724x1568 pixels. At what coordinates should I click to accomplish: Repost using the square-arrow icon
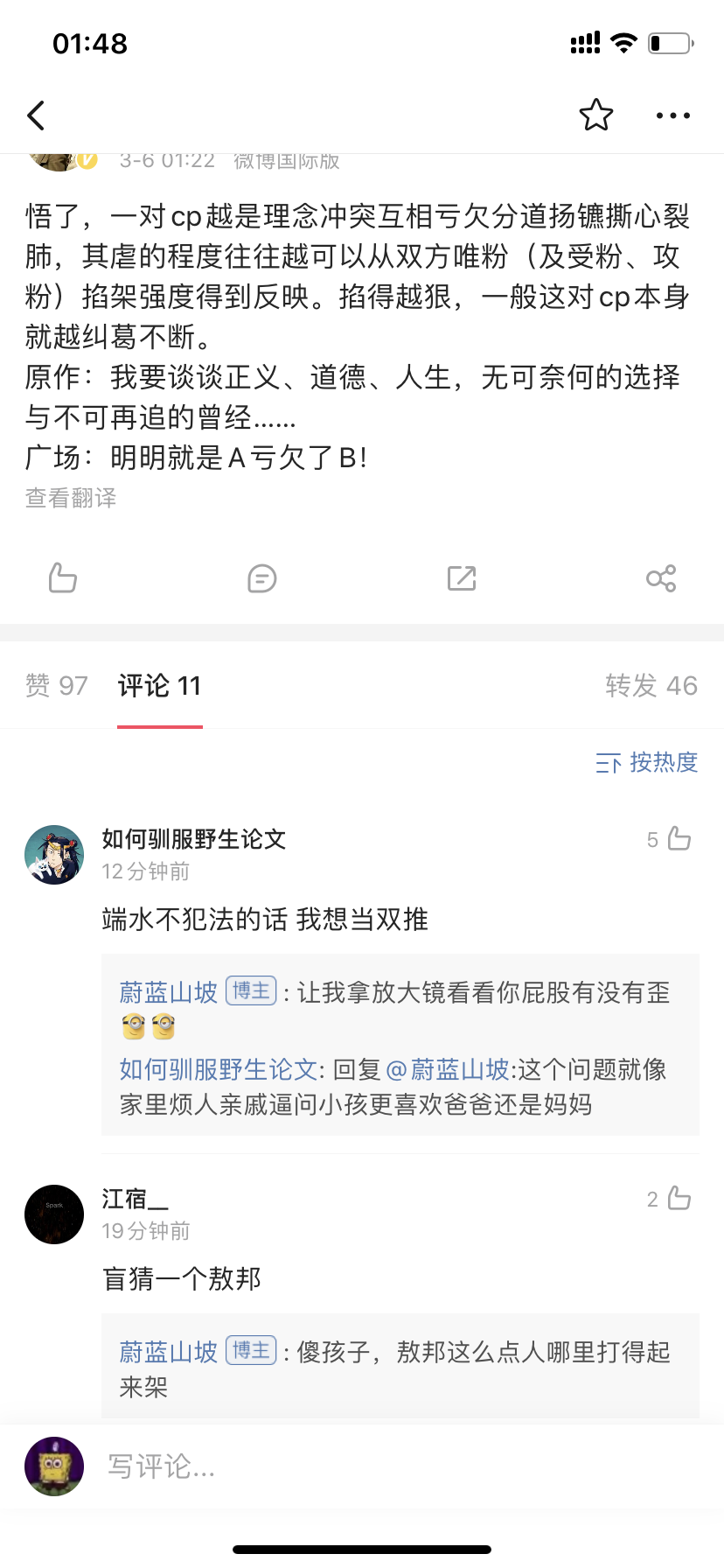point(462,578)
